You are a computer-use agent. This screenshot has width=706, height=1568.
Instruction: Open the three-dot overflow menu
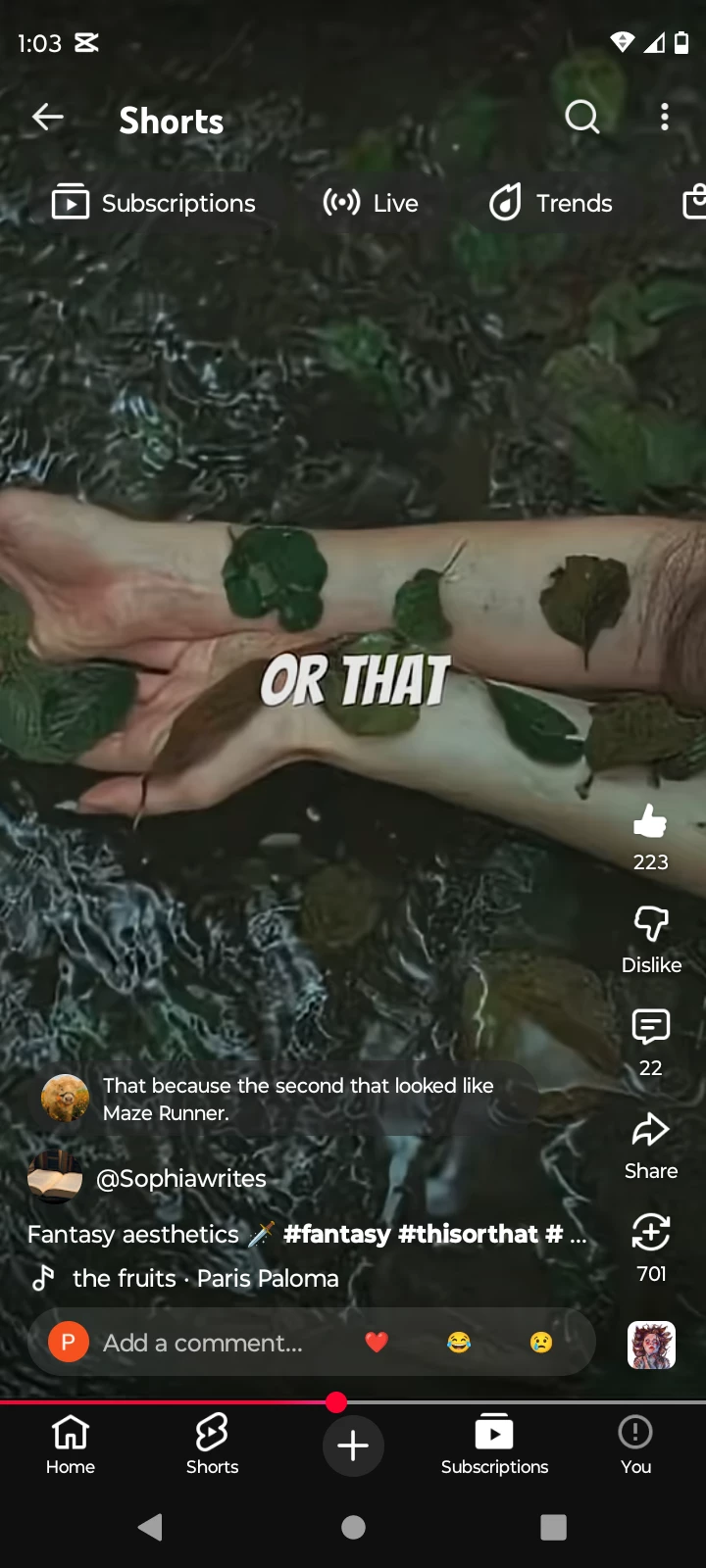tap(665, 118)
